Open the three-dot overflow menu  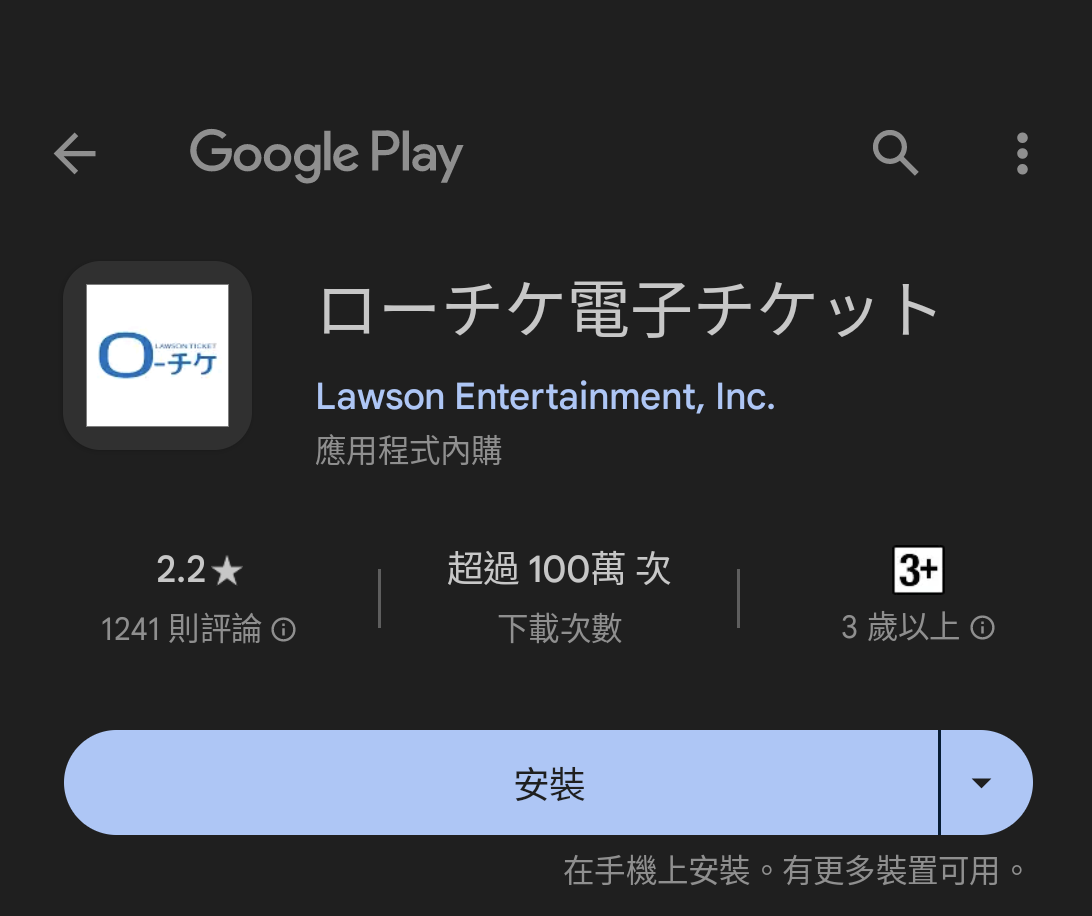click(1021, 154)
